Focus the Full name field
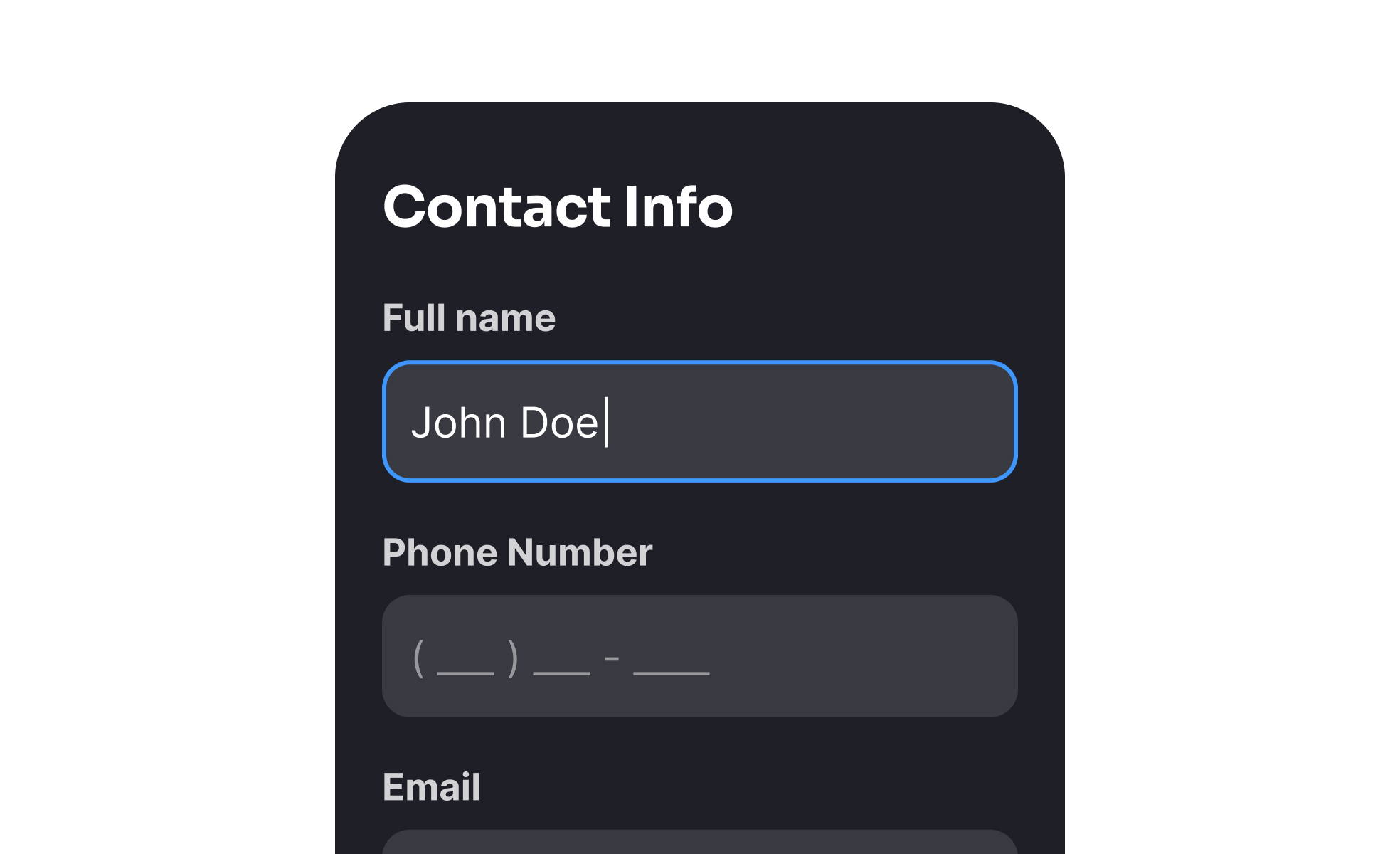The width and height of the screenshot is (1400, 854). tap(699, 421)
